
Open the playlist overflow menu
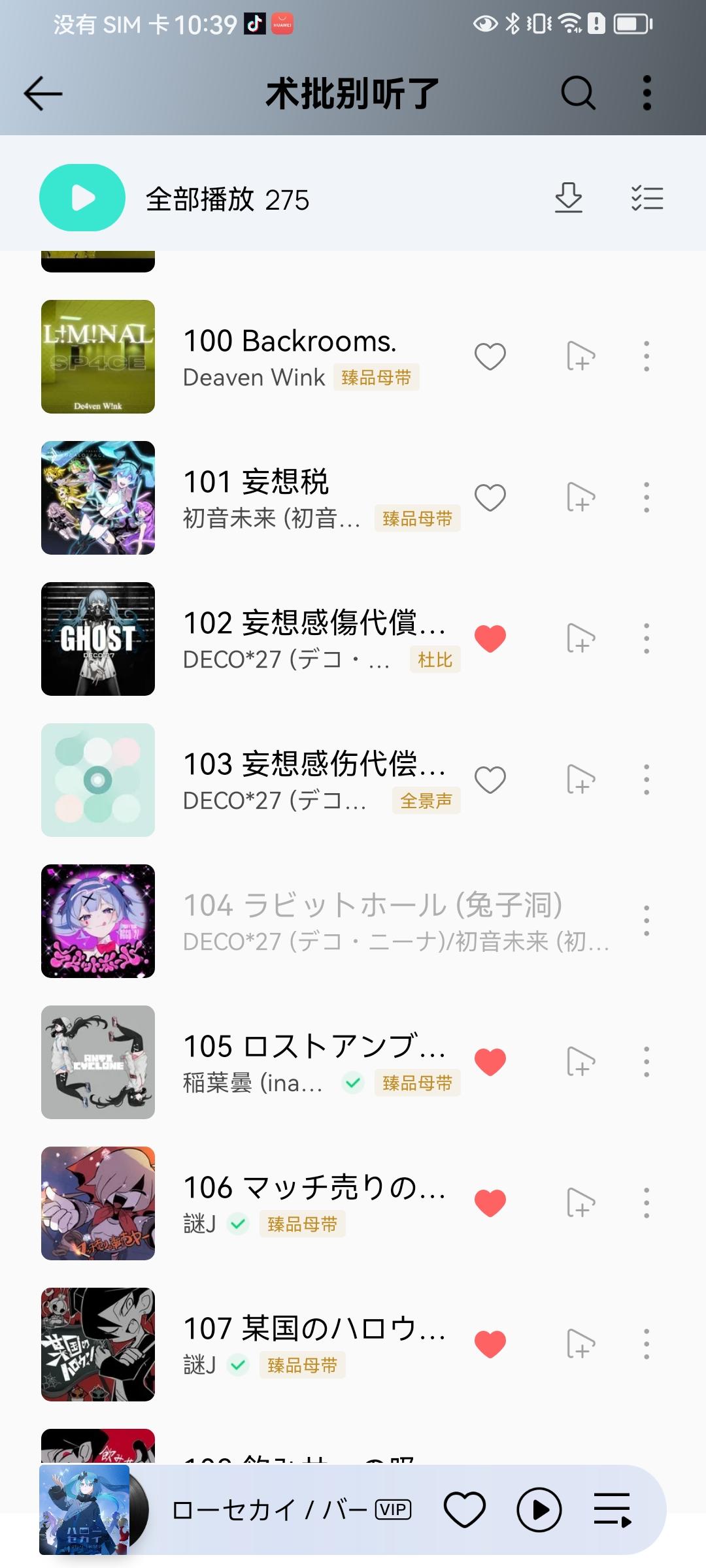coord(647,93)
